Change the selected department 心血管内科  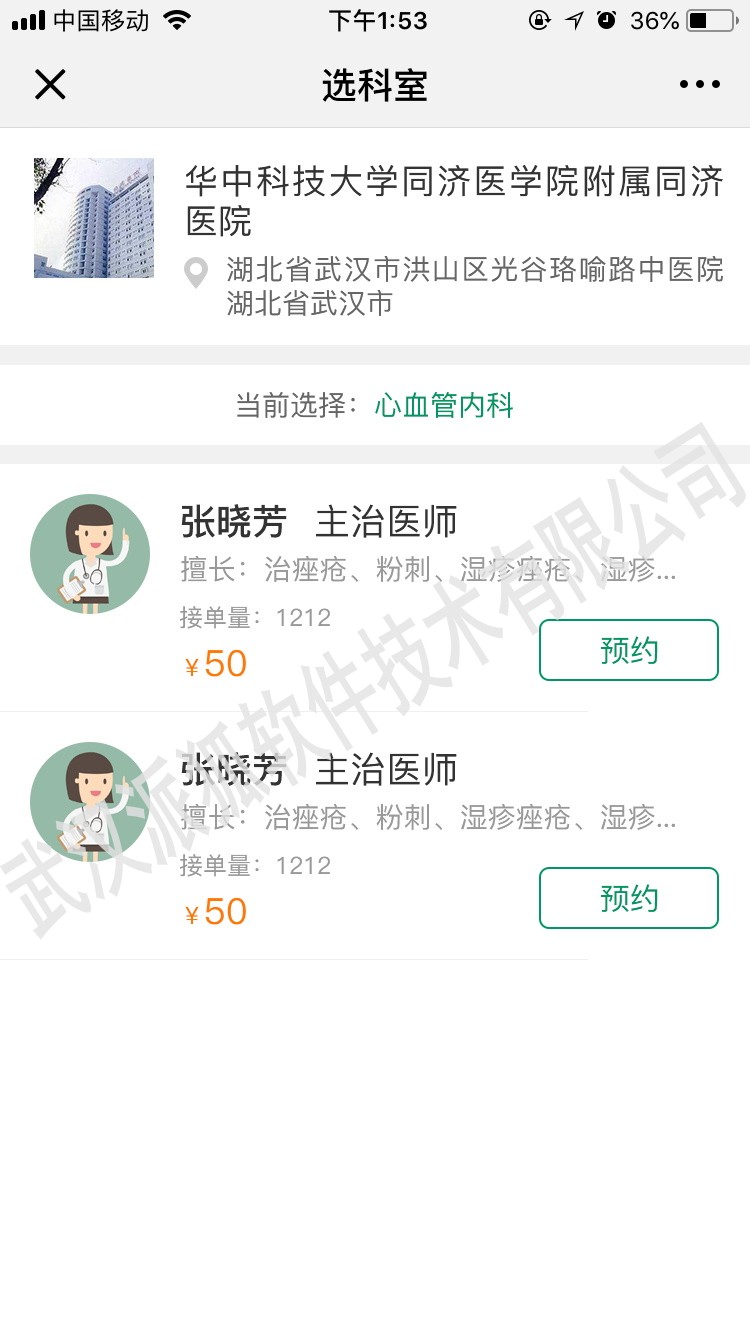[444, 405]
